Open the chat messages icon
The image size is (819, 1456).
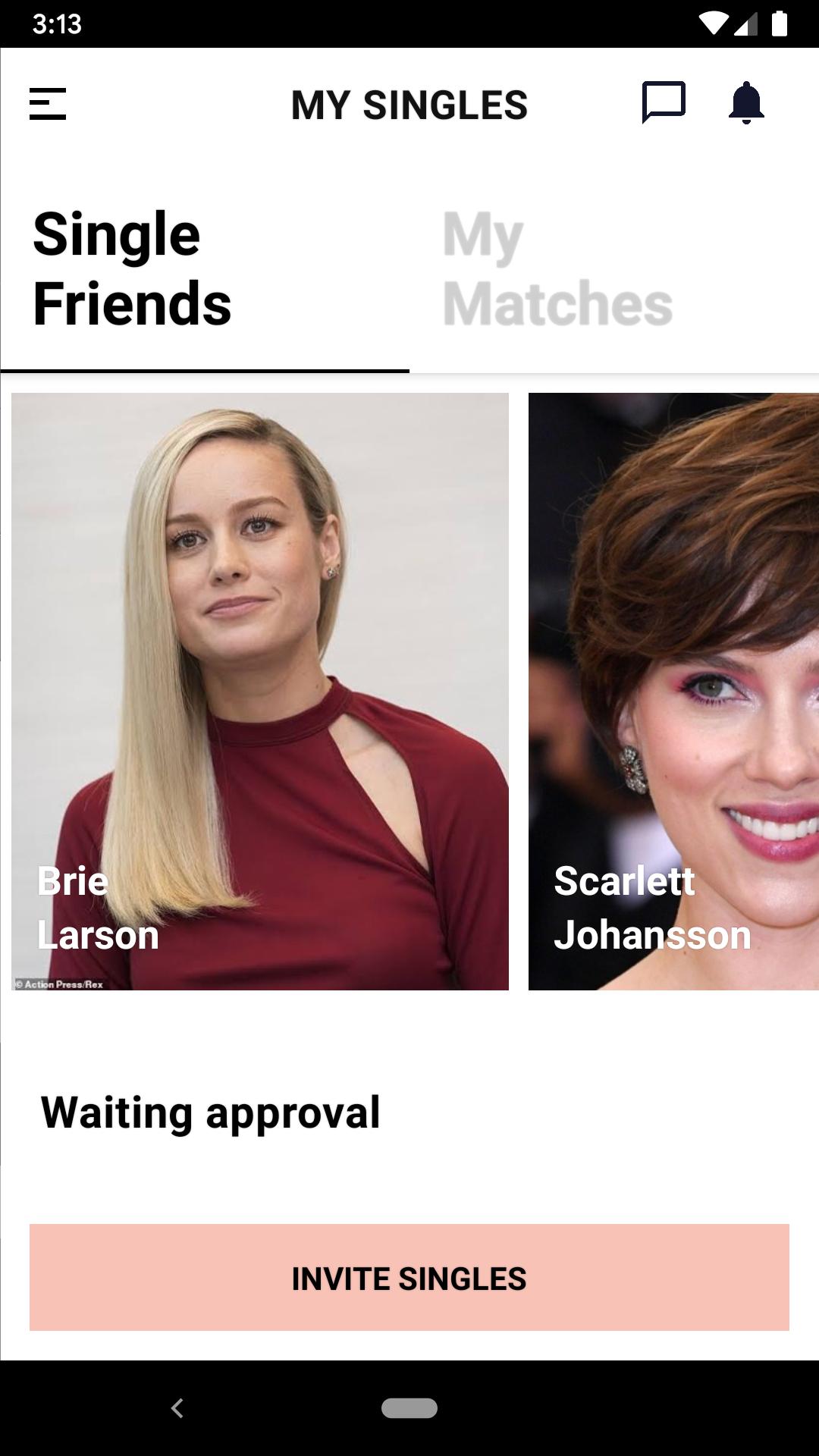664,102
